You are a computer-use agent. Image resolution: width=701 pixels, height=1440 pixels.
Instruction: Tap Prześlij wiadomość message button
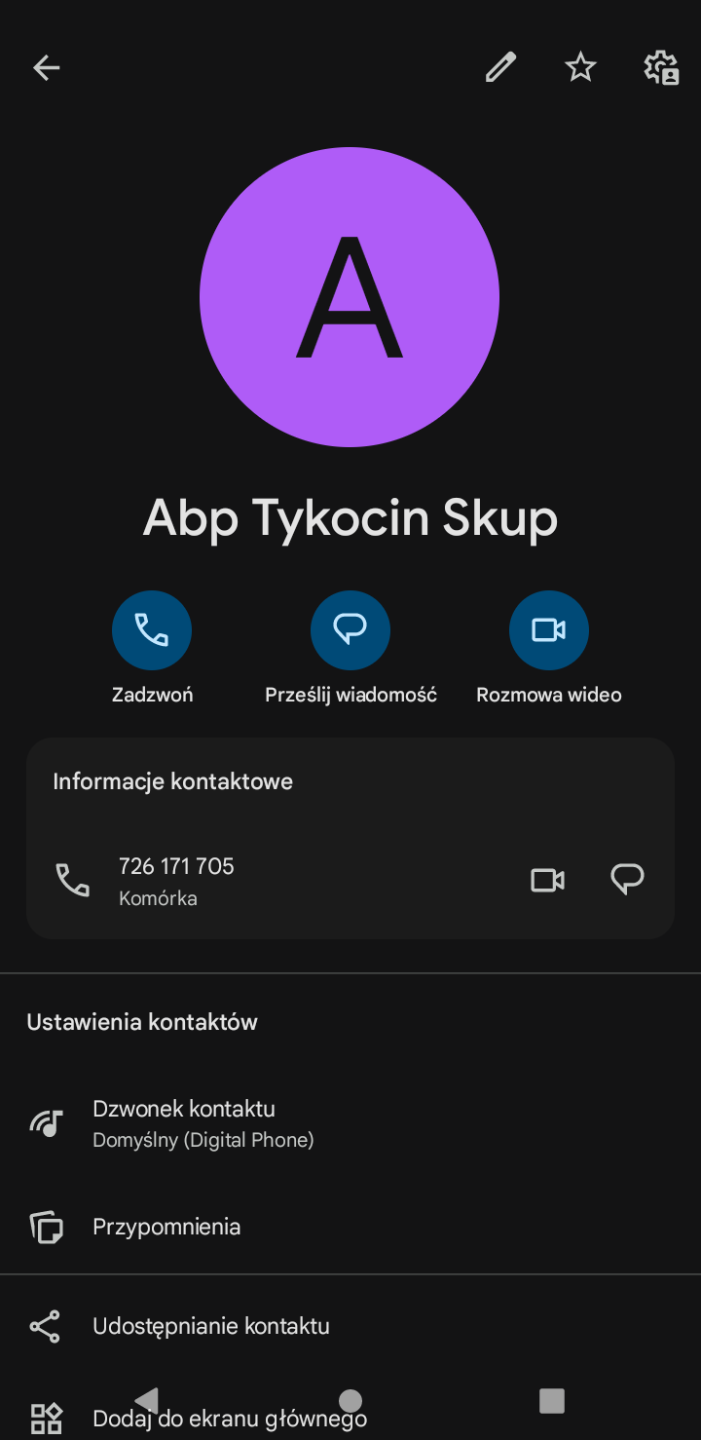[350, 630]
